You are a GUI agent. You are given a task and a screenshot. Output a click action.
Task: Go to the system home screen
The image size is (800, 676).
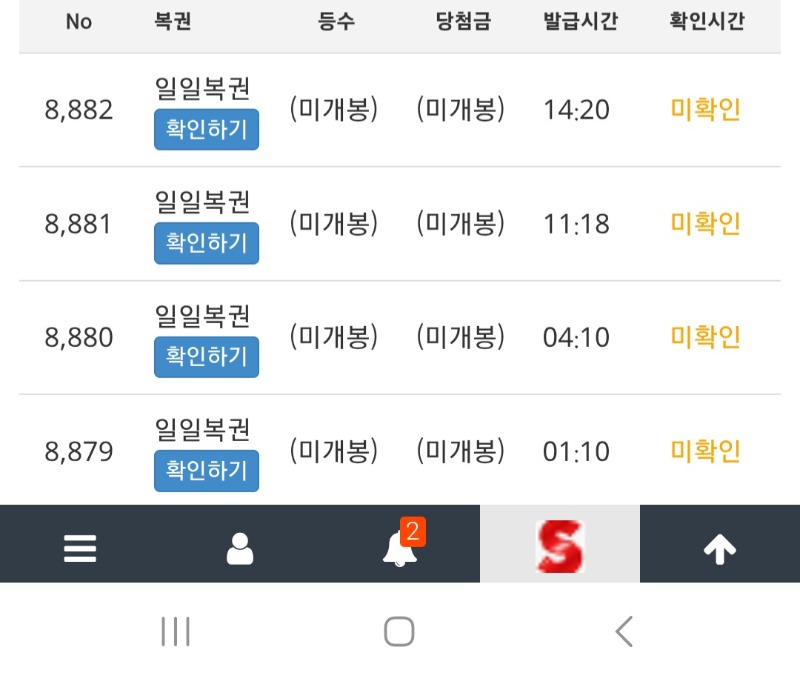[x=399, y=632]
